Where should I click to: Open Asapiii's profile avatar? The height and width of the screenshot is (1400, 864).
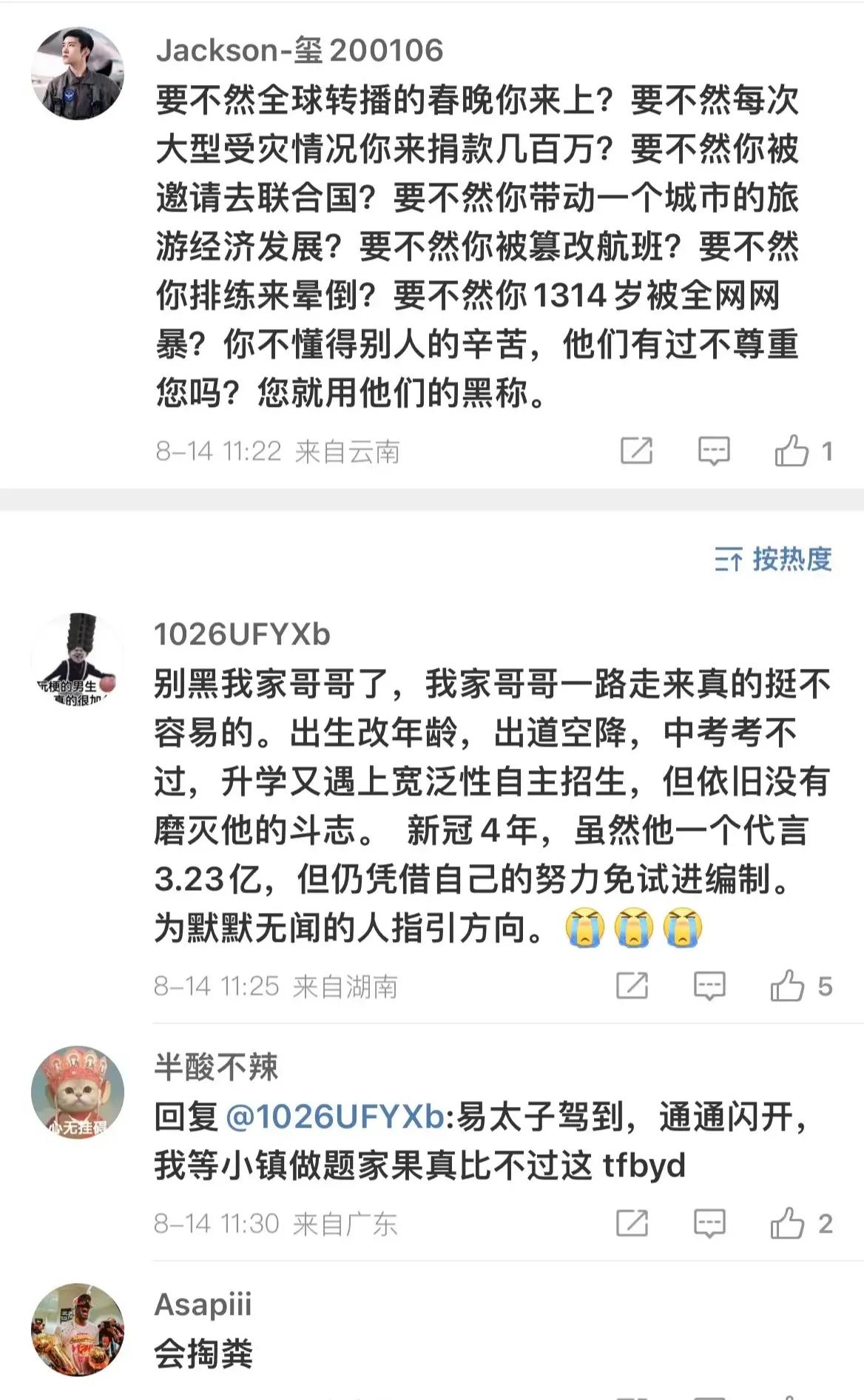[x=77, y=1329]
